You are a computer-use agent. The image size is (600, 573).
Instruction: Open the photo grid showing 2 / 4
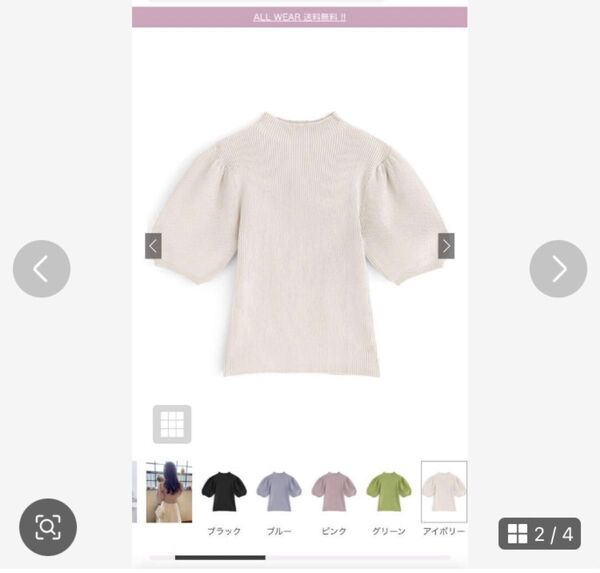[x=539, y=534]
